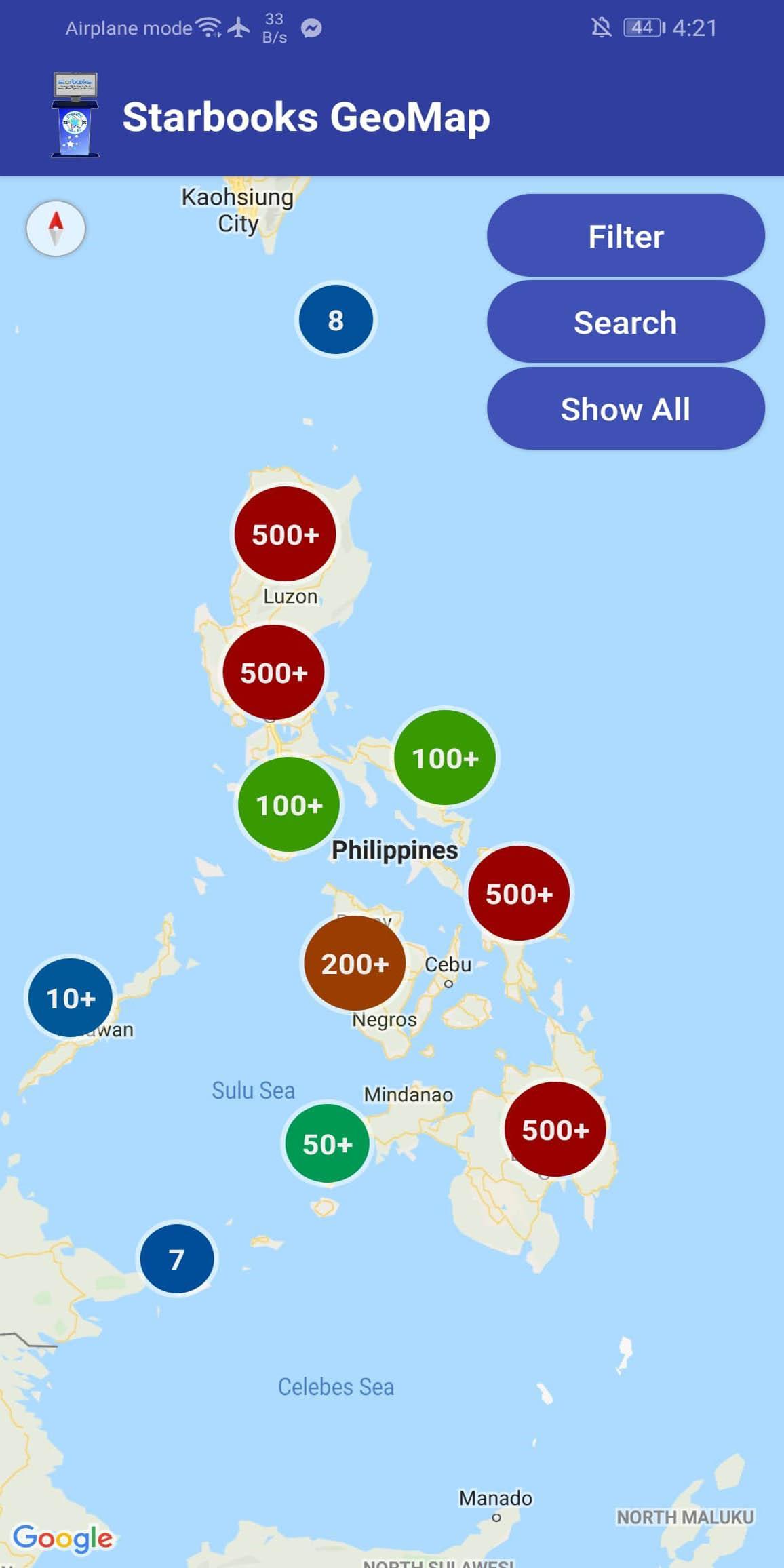This screenshot has height=1568, width=784.
Task: Open the green 50+ cluster near Mindanao
Action: coord(327,1145)
